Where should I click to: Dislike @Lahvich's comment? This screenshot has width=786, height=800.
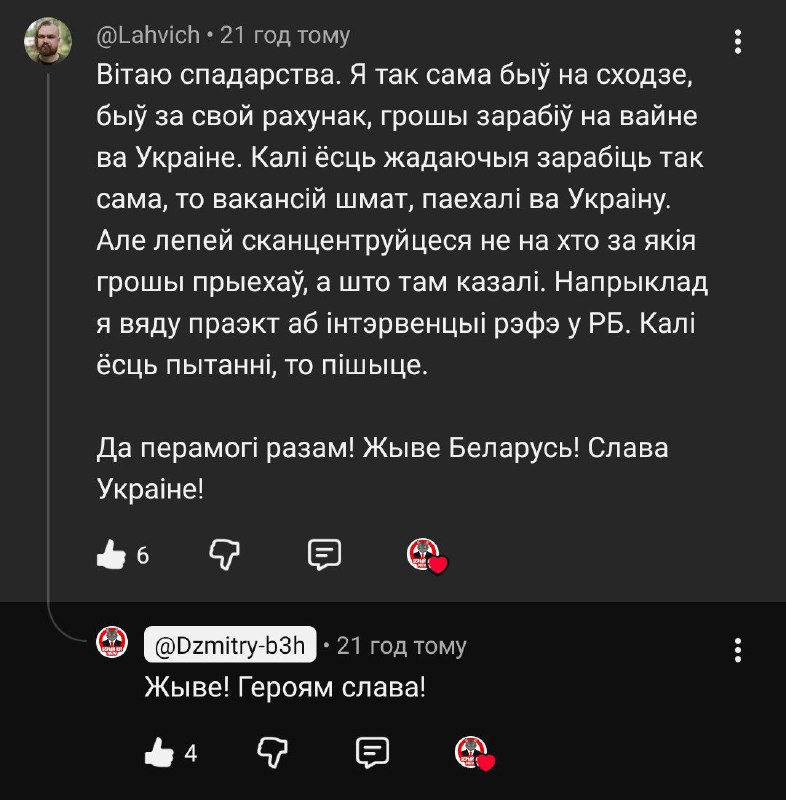click(225, 553)
